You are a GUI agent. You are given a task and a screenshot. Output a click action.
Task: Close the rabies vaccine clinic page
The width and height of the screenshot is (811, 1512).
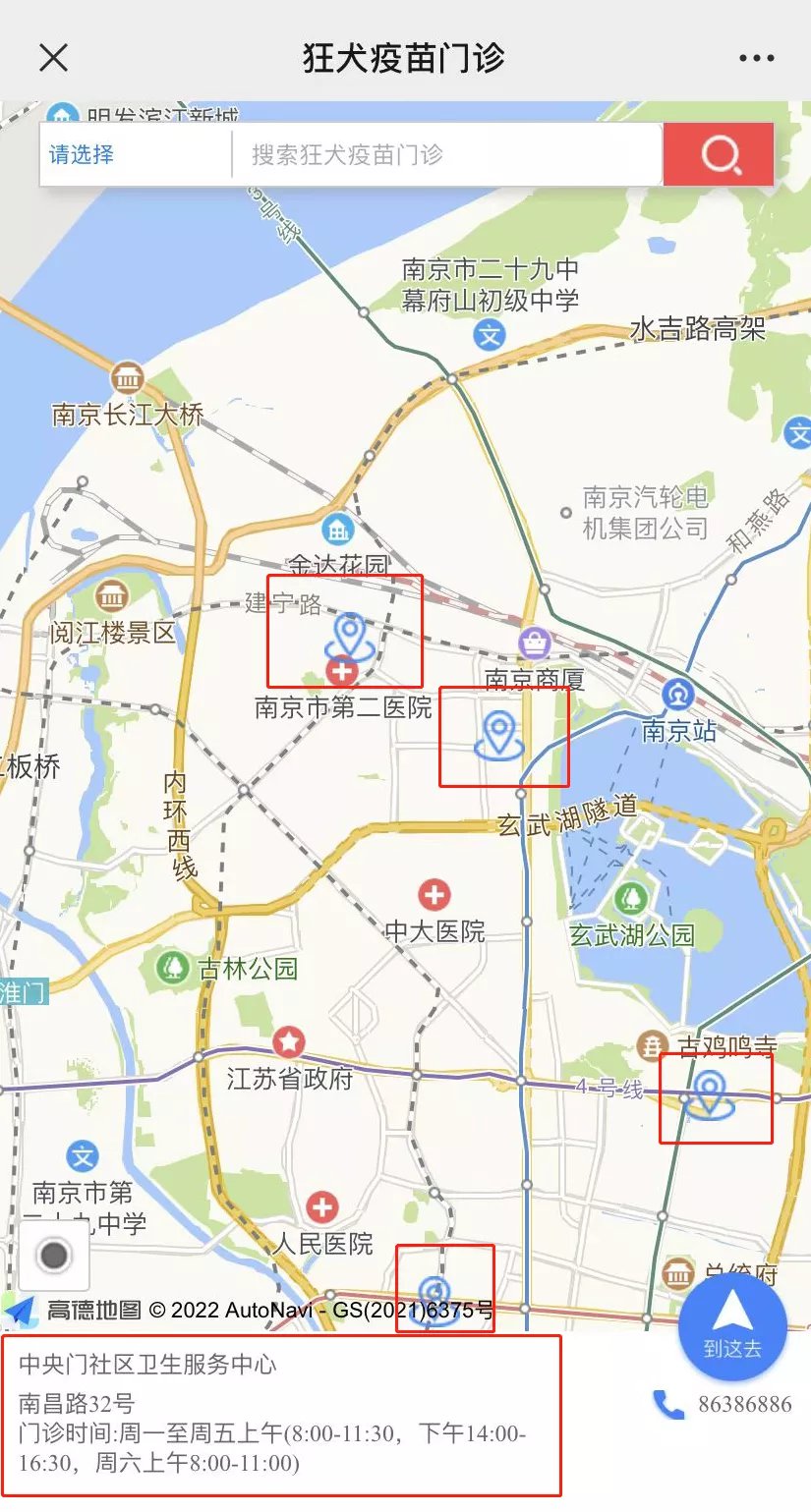[53, 58]
